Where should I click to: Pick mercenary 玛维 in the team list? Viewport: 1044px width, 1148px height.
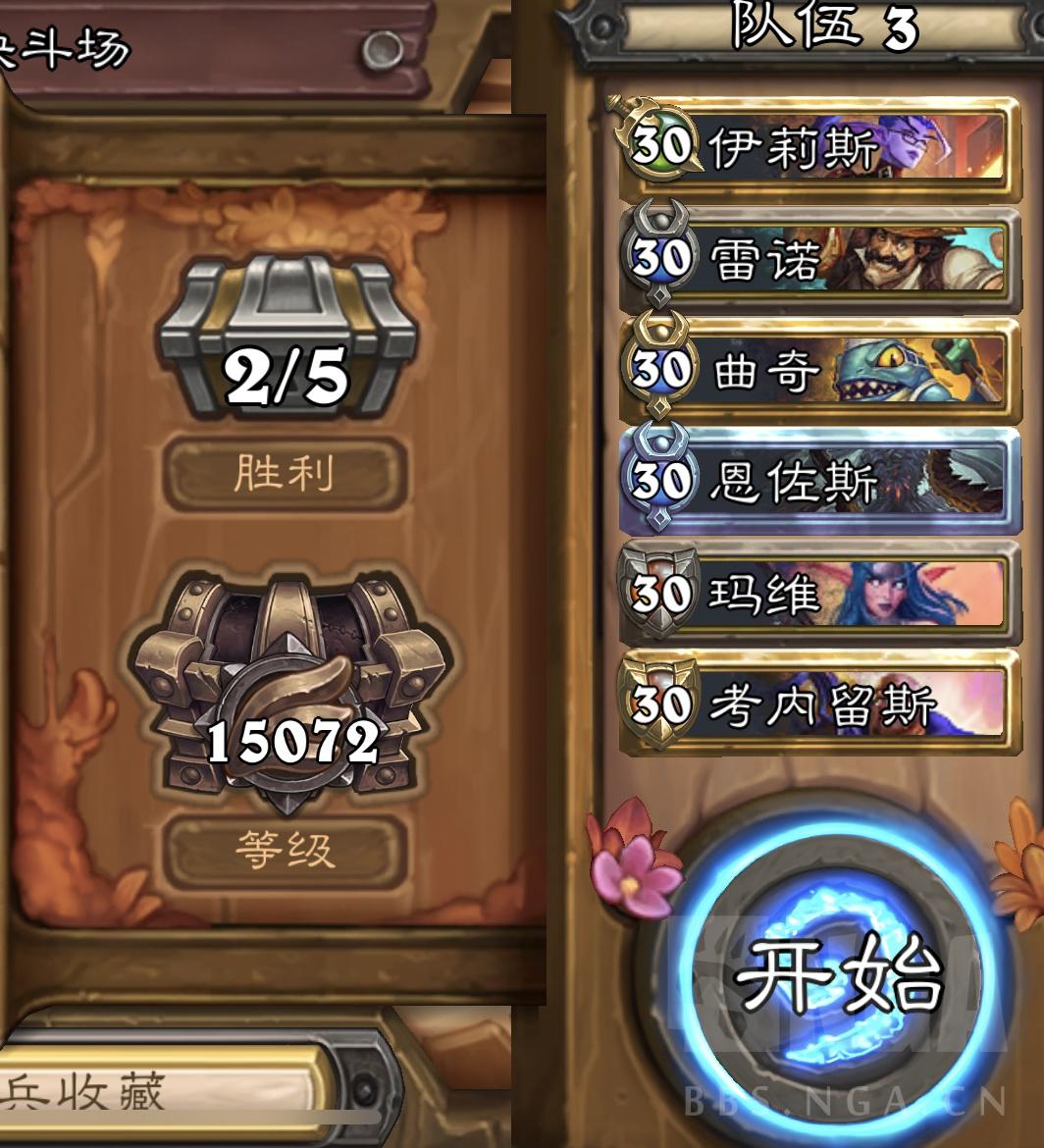(x=816, y=593)
